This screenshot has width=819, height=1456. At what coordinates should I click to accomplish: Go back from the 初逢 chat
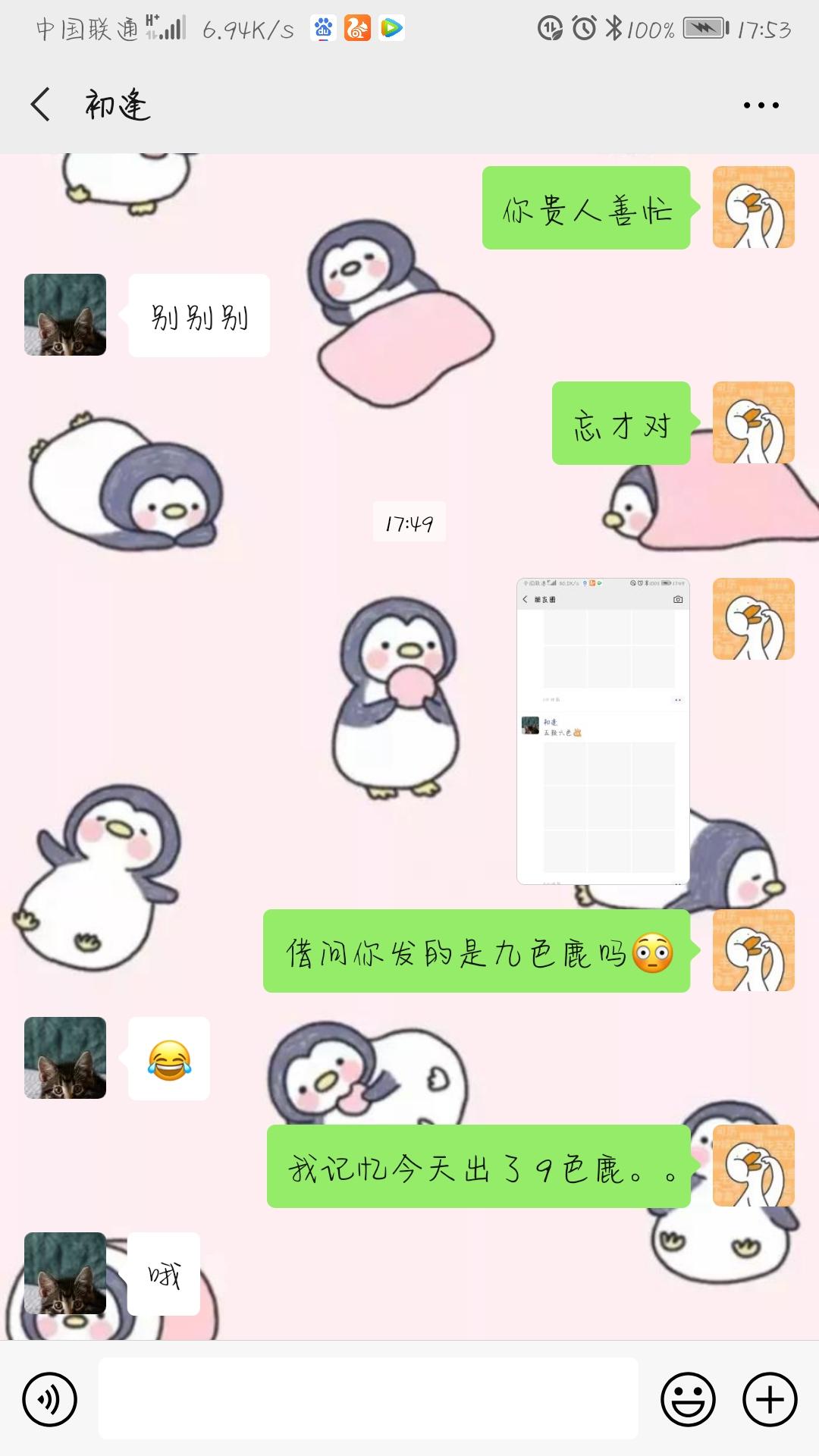pos(41,105)
